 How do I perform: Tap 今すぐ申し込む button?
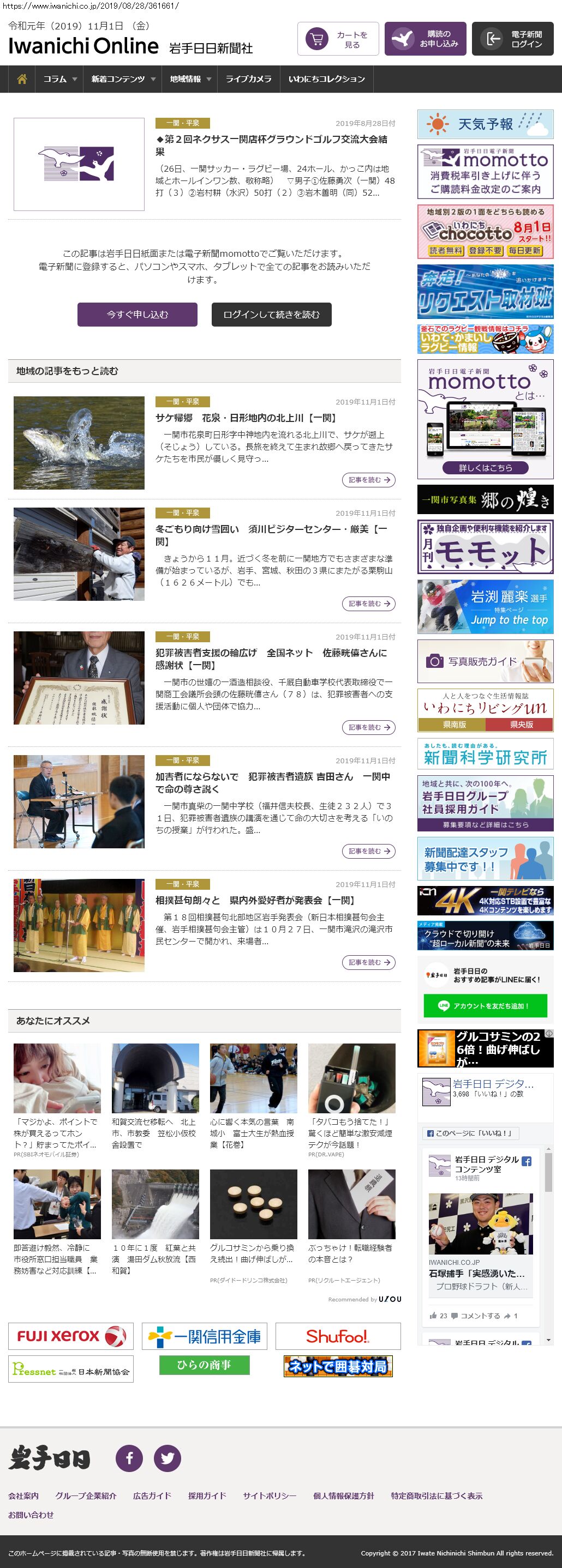click(137, 315)
